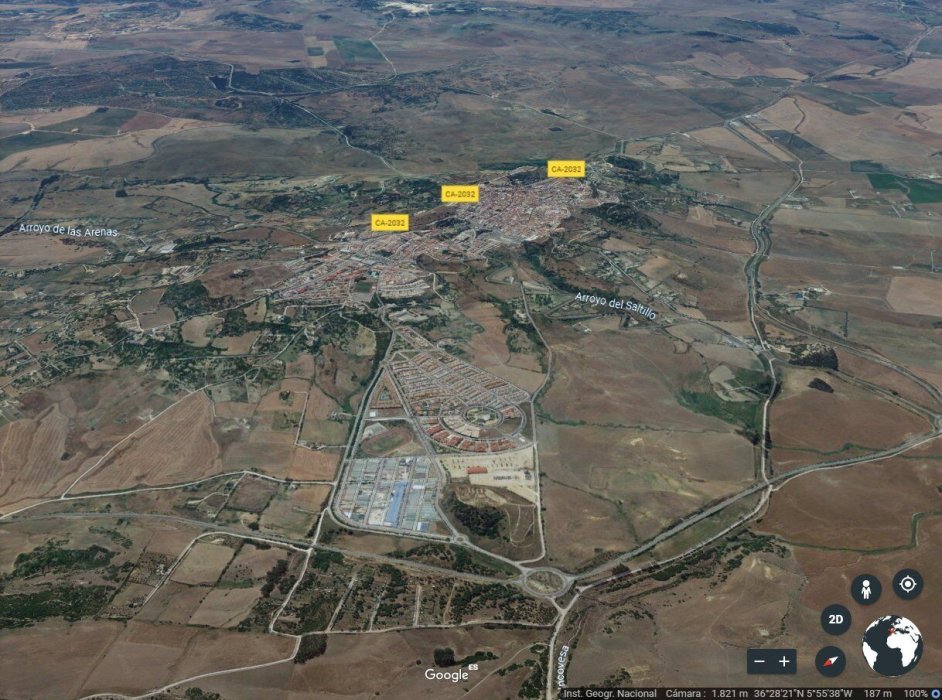Activate the Street View pegman

[866, 589]
